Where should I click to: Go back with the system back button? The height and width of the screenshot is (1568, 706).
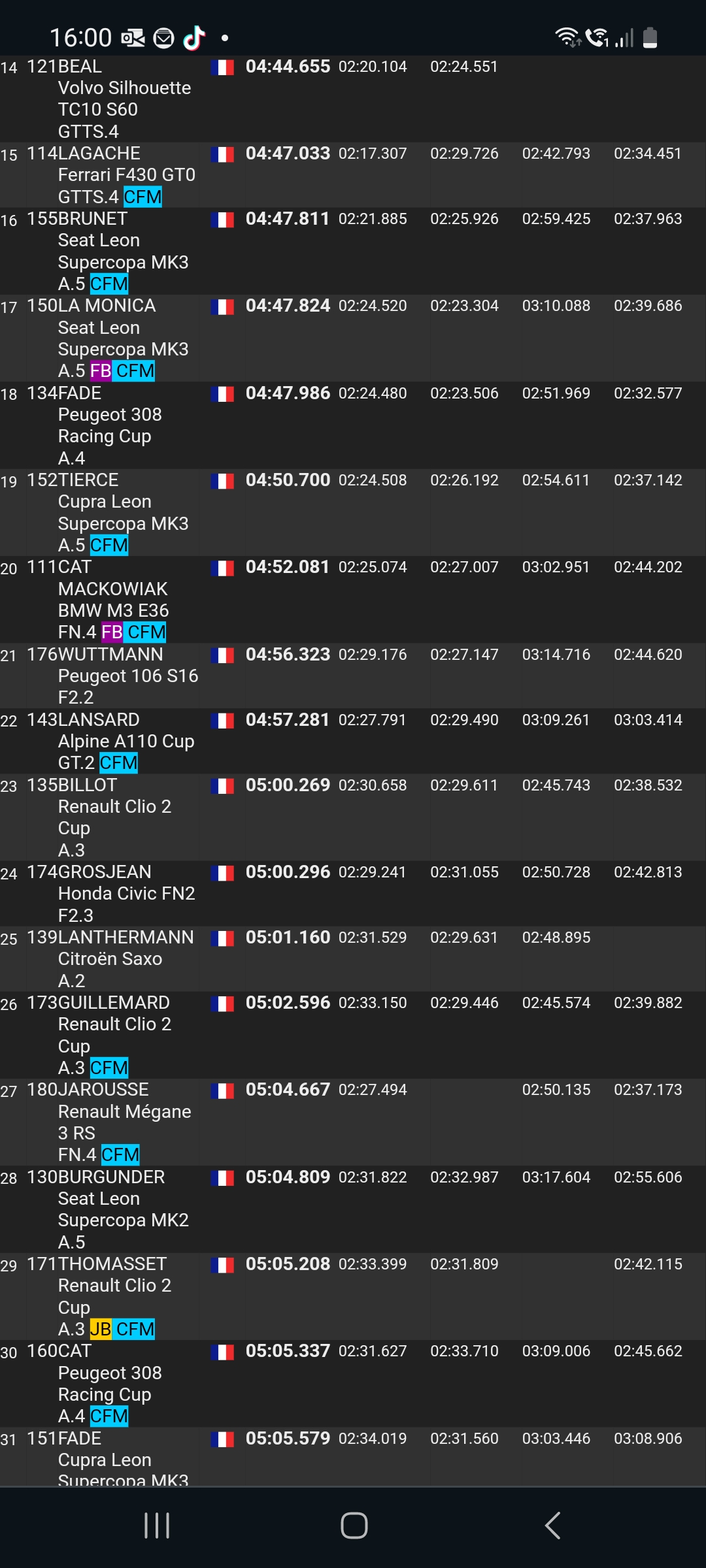coord(552,1526)
